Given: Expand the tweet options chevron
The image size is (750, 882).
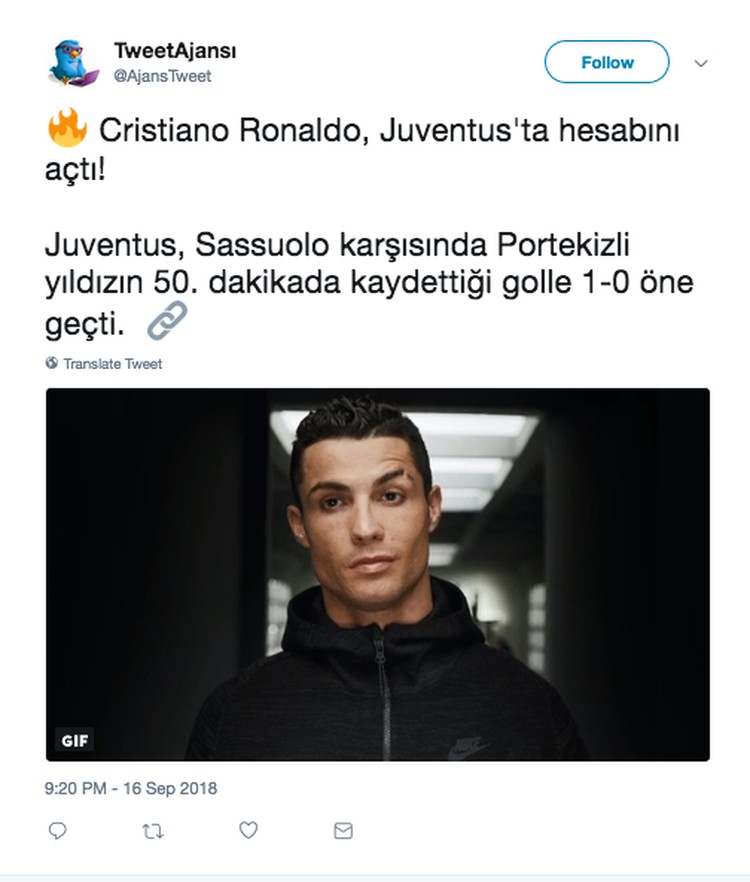Looking at the screenshot, I should click(x=701, y=63).
